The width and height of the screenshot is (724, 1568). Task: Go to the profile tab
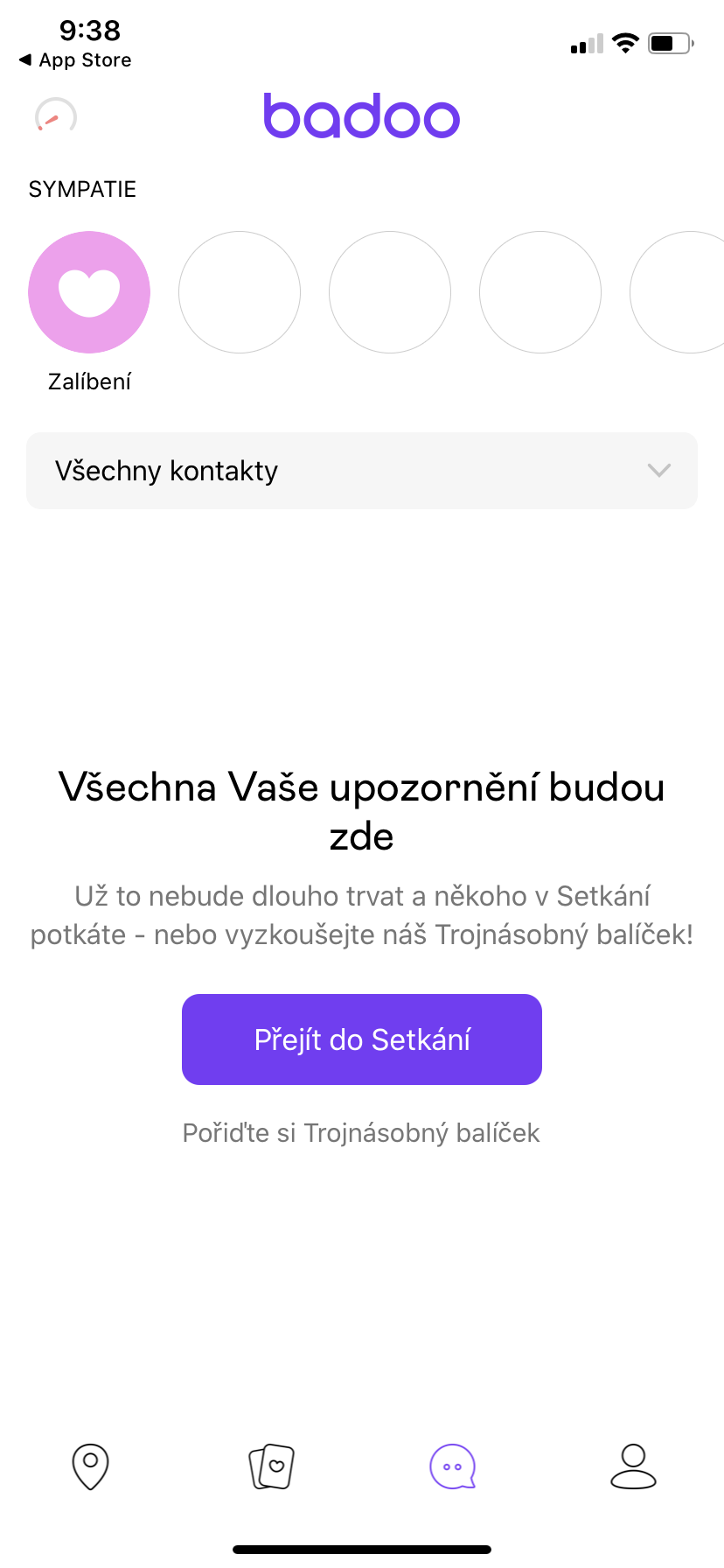pos(633,1466)
